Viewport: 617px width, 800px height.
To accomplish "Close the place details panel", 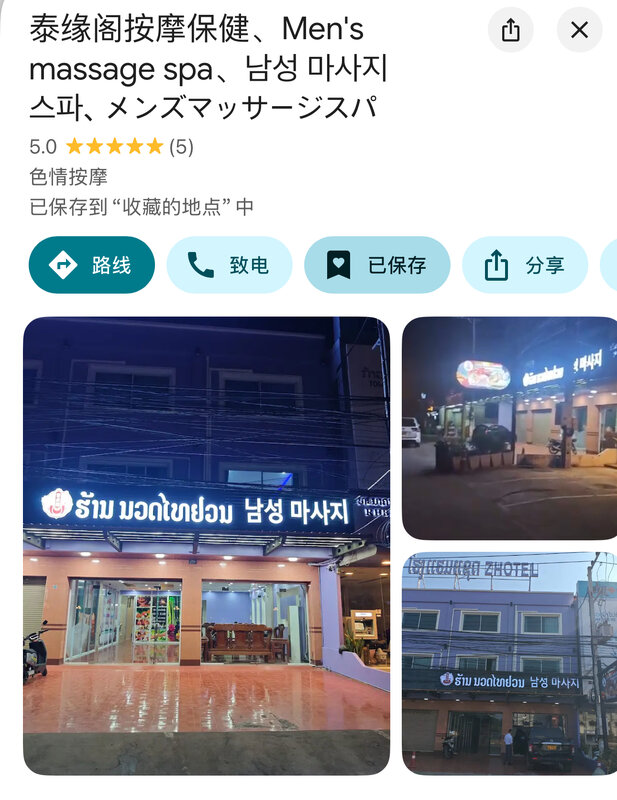I will [579, 30].
